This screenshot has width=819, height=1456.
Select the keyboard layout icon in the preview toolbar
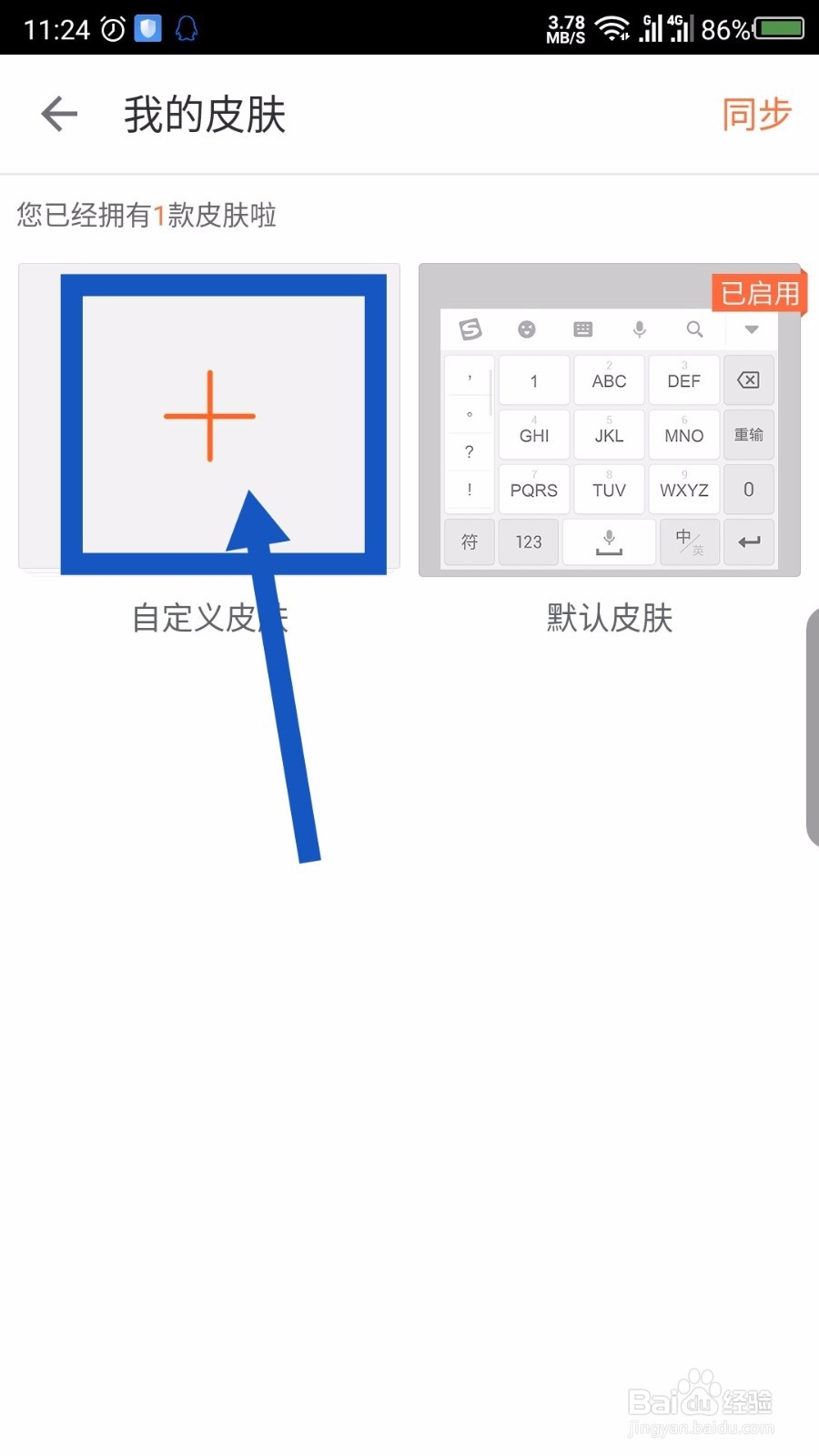tap(582, 329)
